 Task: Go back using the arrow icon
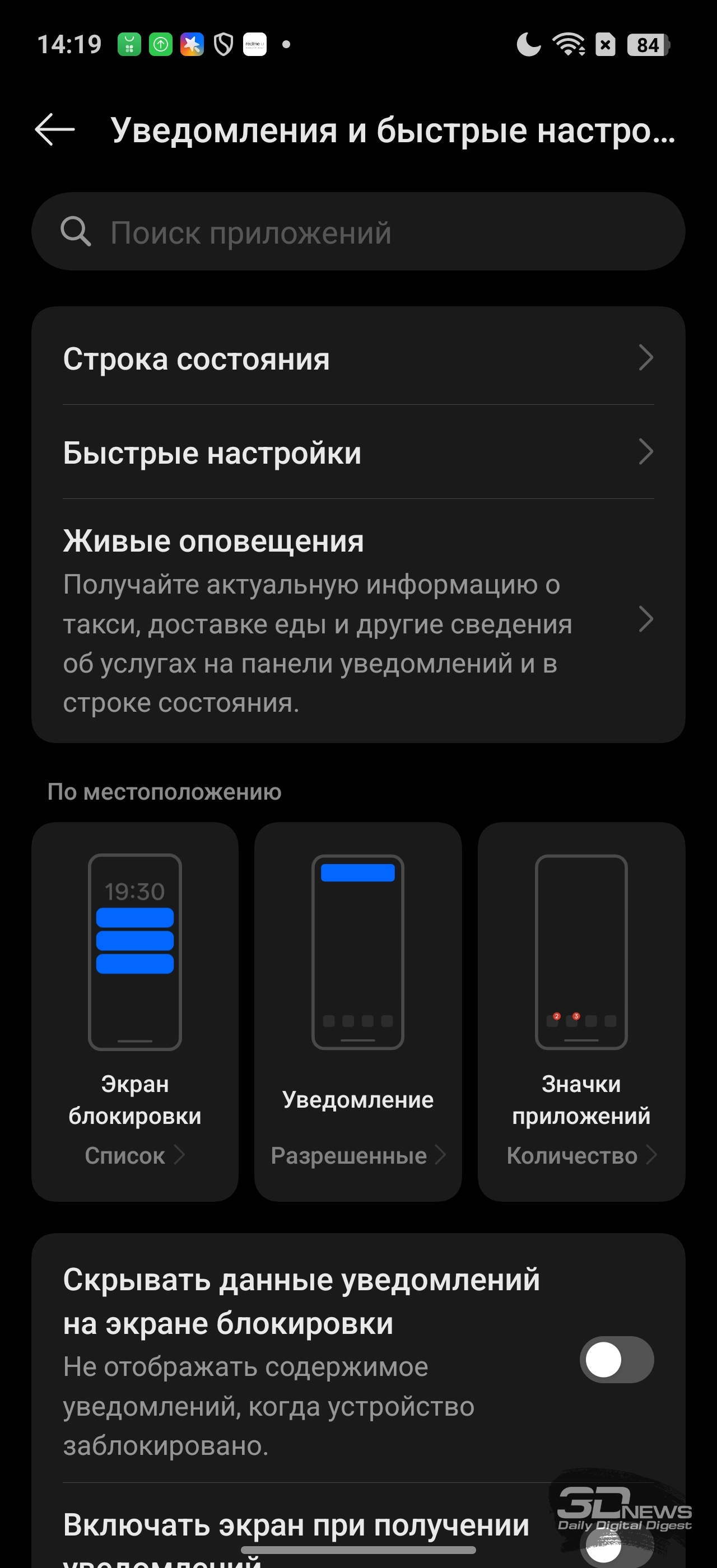coord(55,129)
